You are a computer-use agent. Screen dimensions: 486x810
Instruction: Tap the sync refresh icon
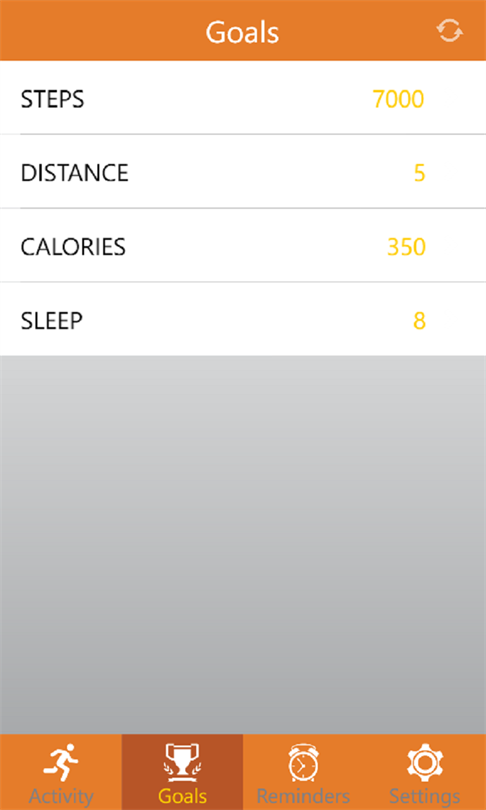[x=449, y=32]
